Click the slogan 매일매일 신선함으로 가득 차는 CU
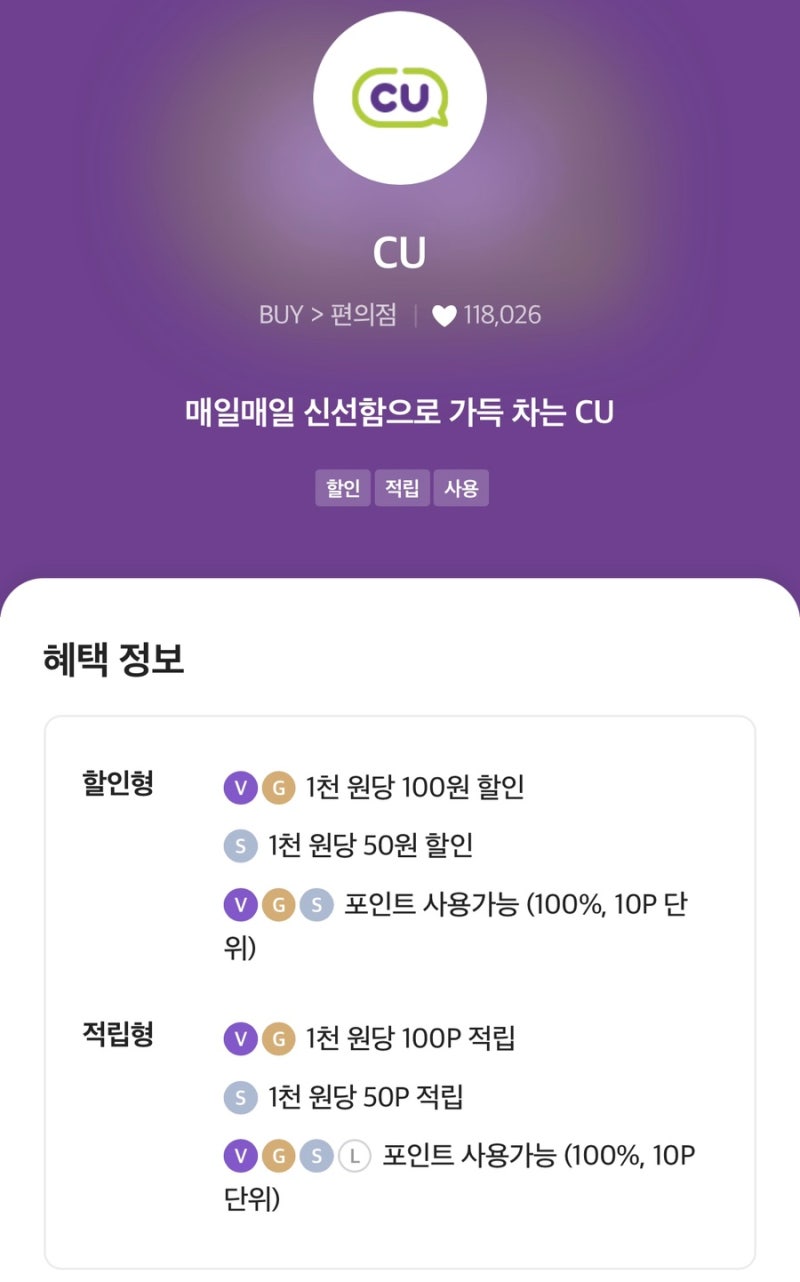 [x=400, y=412]
